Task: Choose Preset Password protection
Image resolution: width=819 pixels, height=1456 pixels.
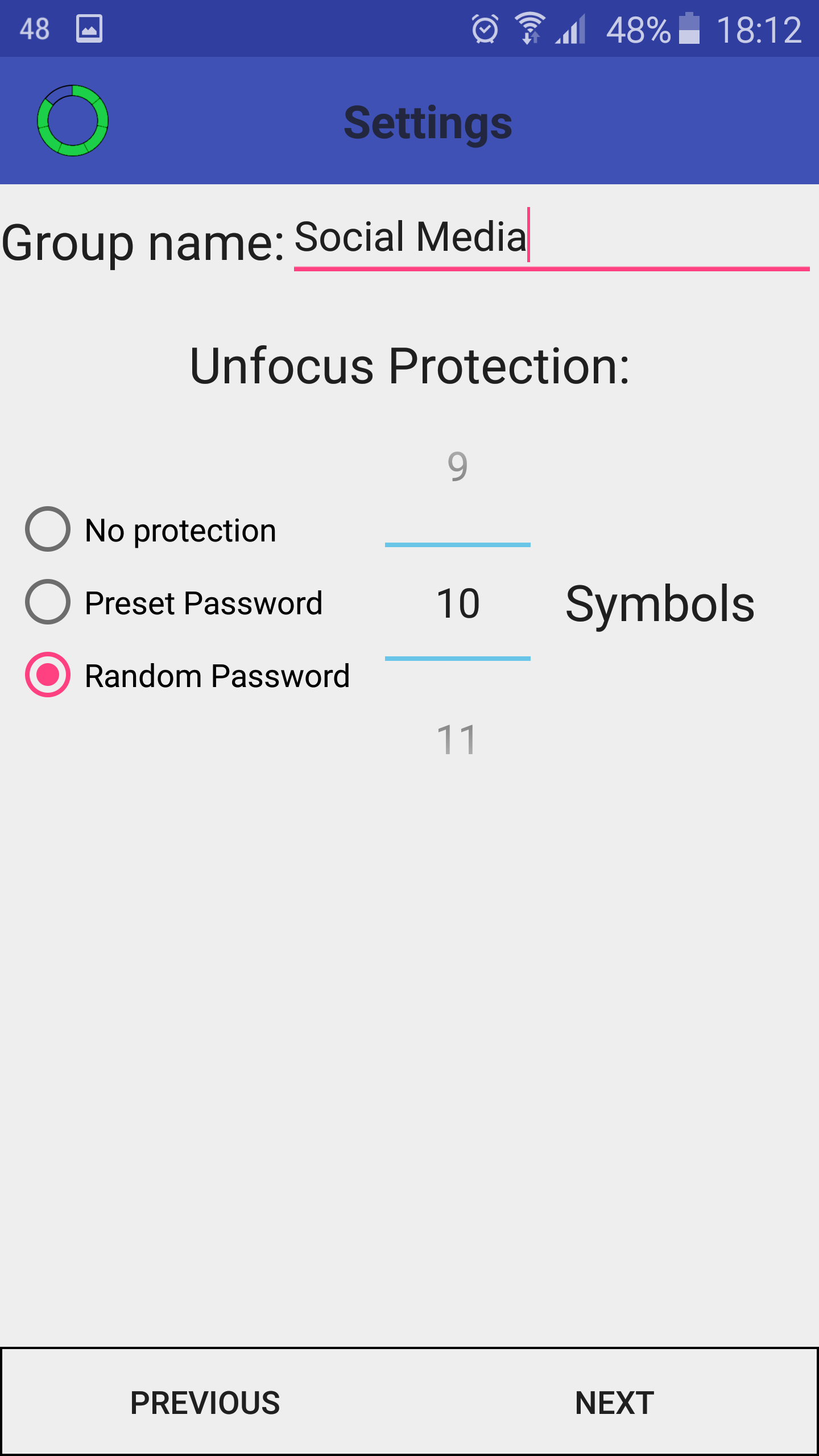Action: coord(174,602)
